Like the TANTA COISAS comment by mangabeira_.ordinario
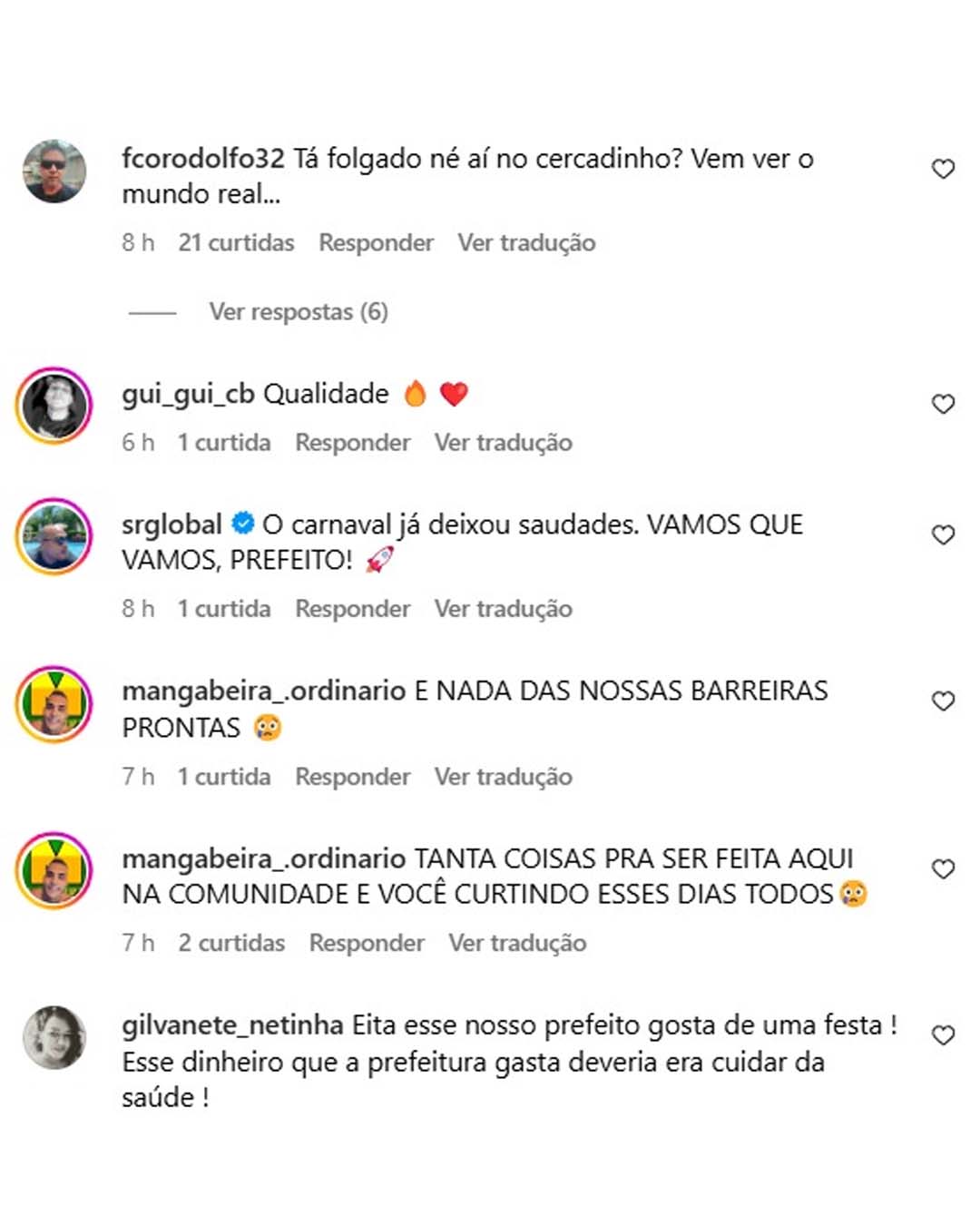 [x=943, y=868]
